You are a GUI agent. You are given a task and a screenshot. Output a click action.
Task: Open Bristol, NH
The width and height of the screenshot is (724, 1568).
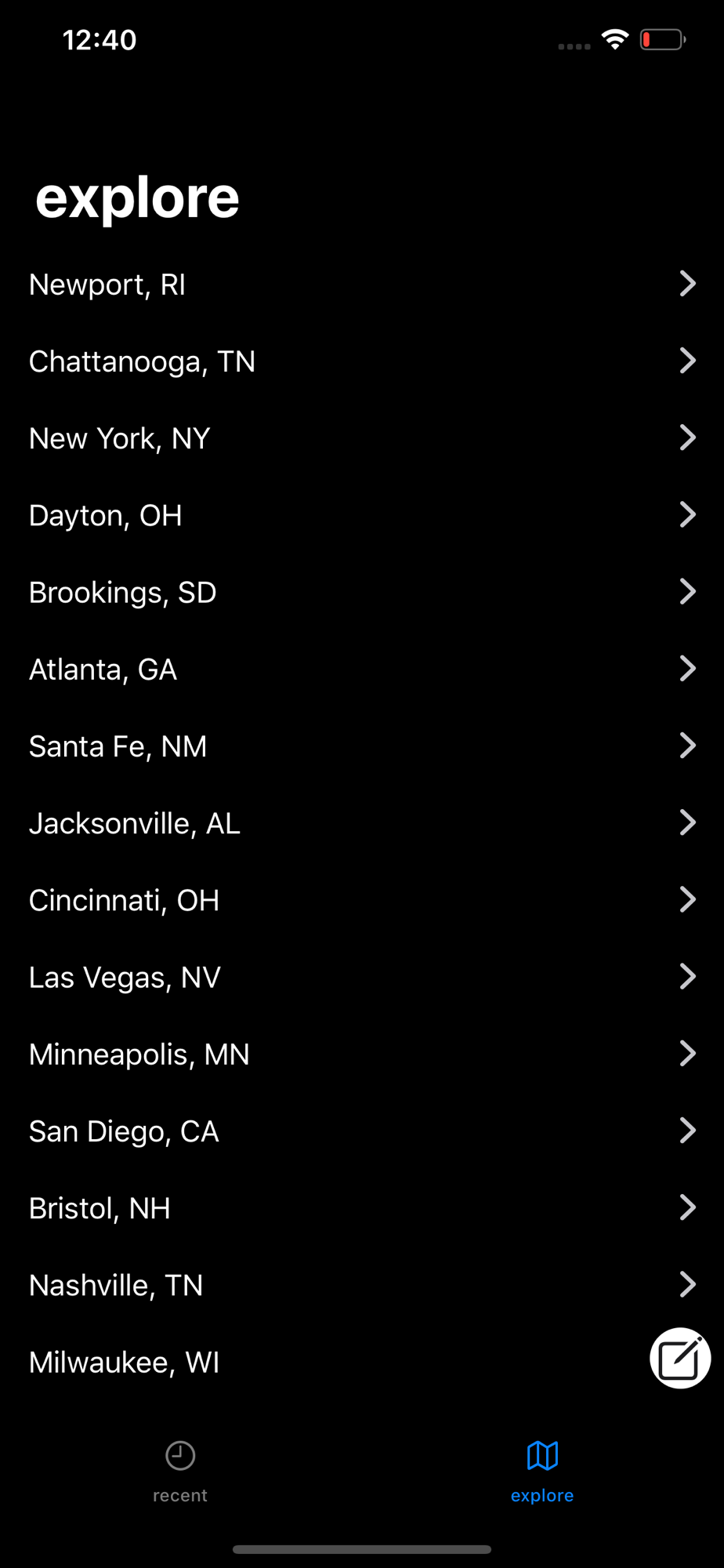[x=362, y=1207]
